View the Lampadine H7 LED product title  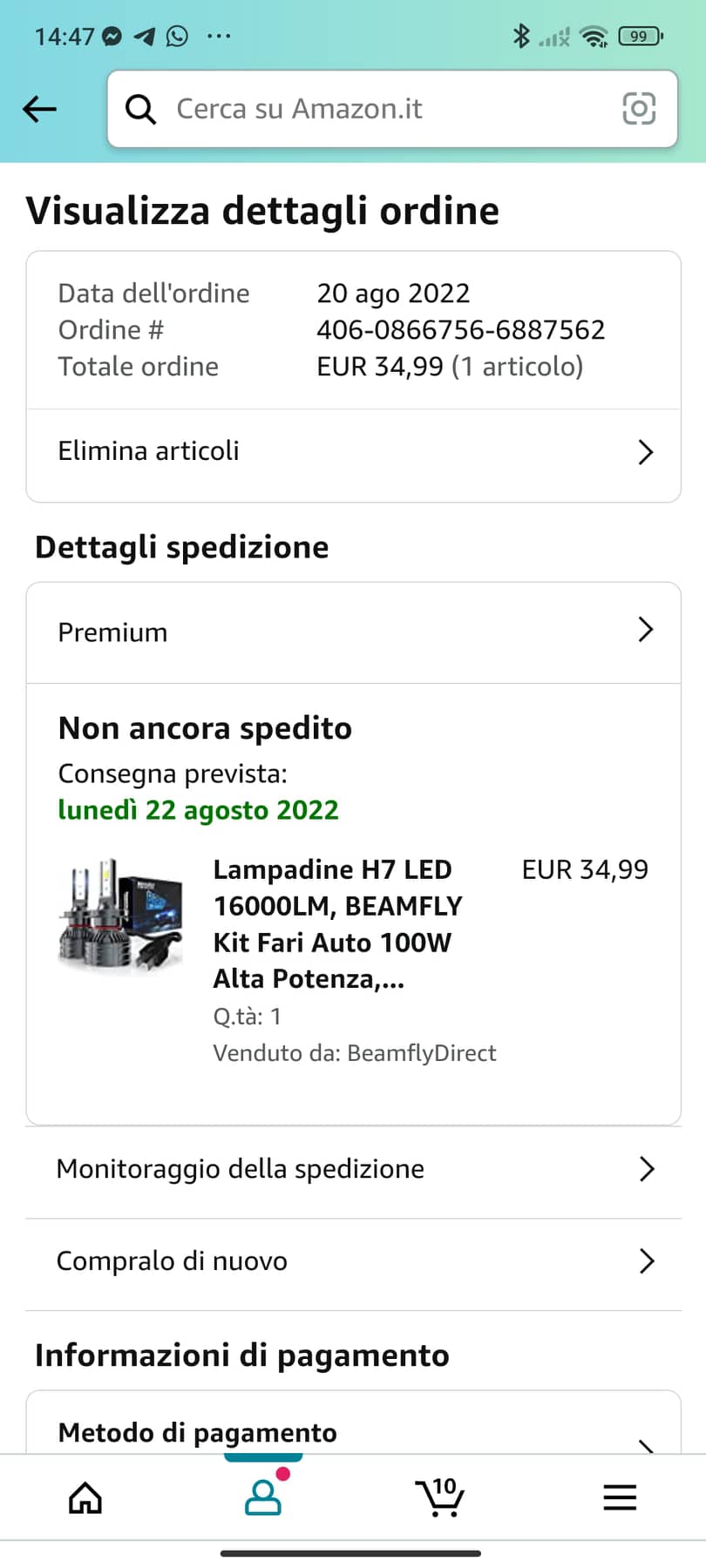(338, 923)
